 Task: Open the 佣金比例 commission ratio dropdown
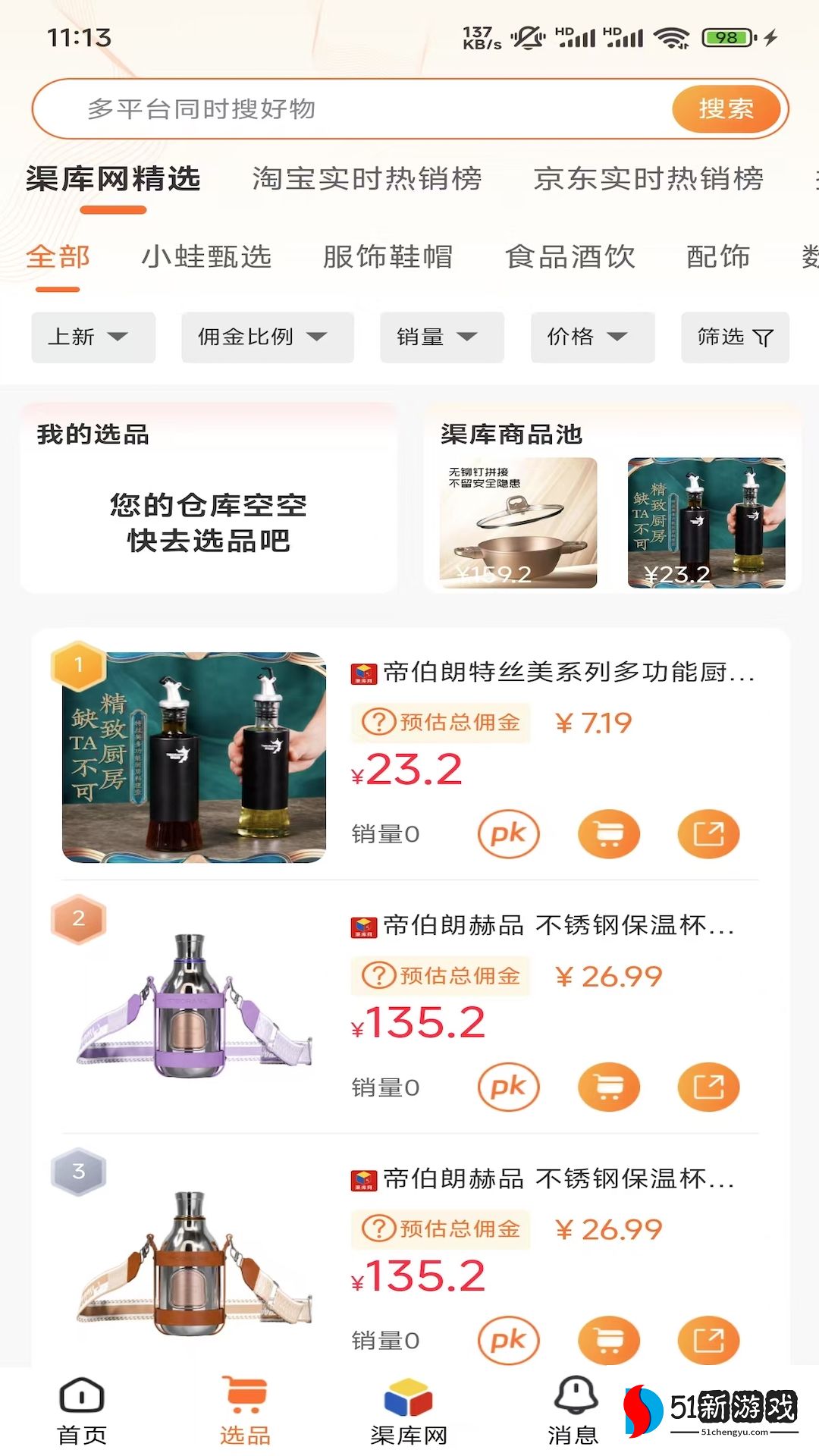[x=267, y=338]
